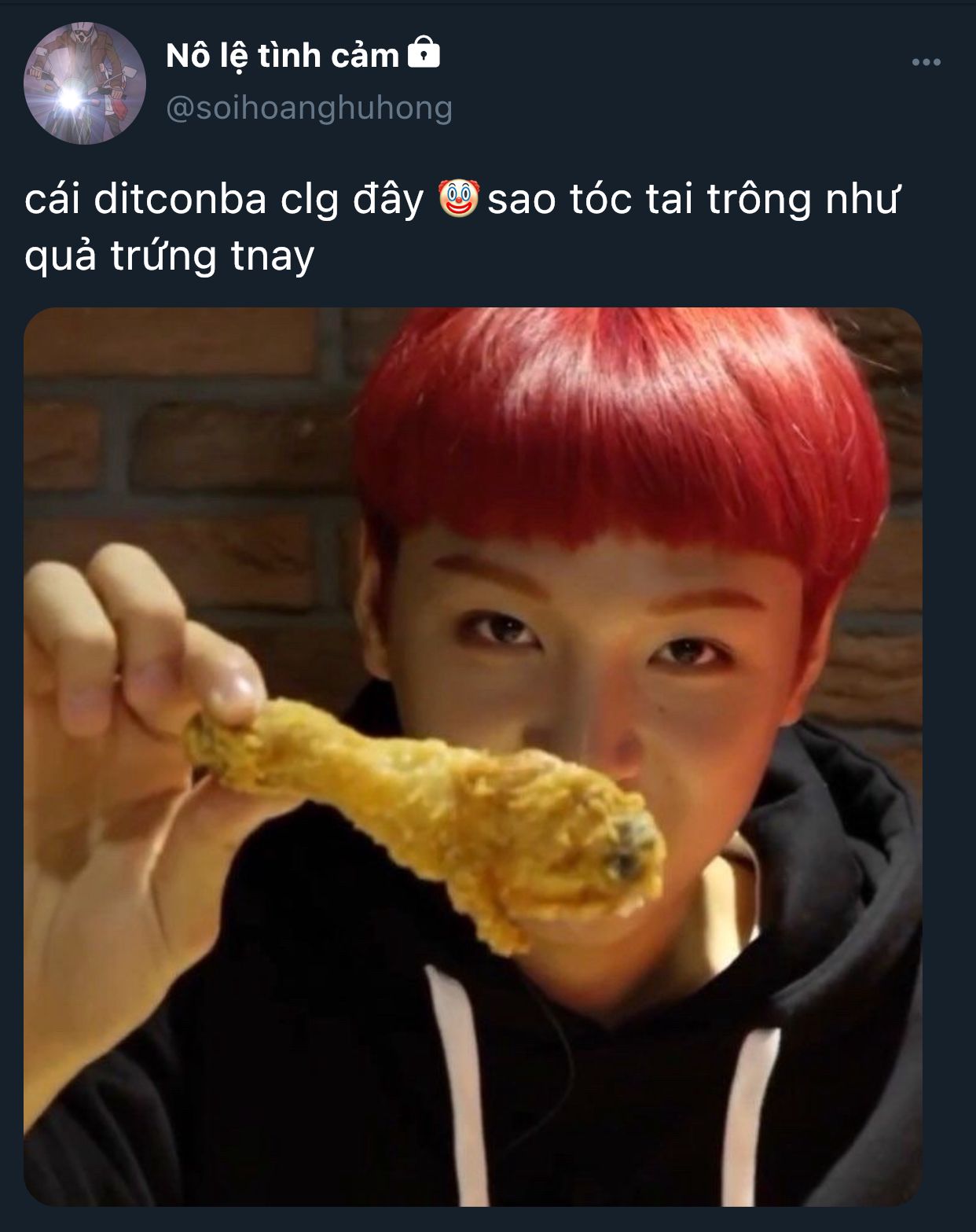
Task: Open the tweet's three-dot overflow menu
Action: tap(926, 62)
